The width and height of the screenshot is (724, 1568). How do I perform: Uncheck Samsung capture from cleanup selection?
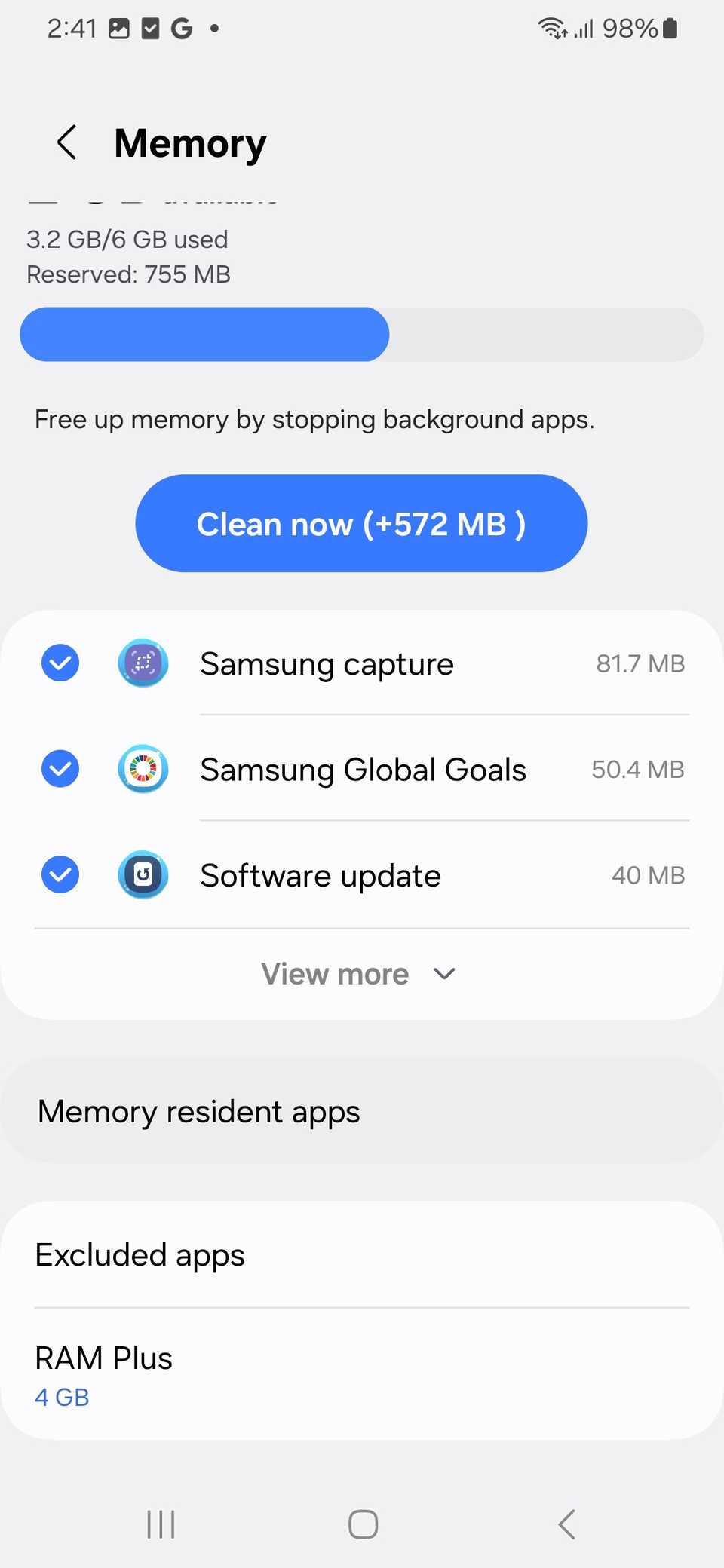pyautogui.click(x=60, y=663)
